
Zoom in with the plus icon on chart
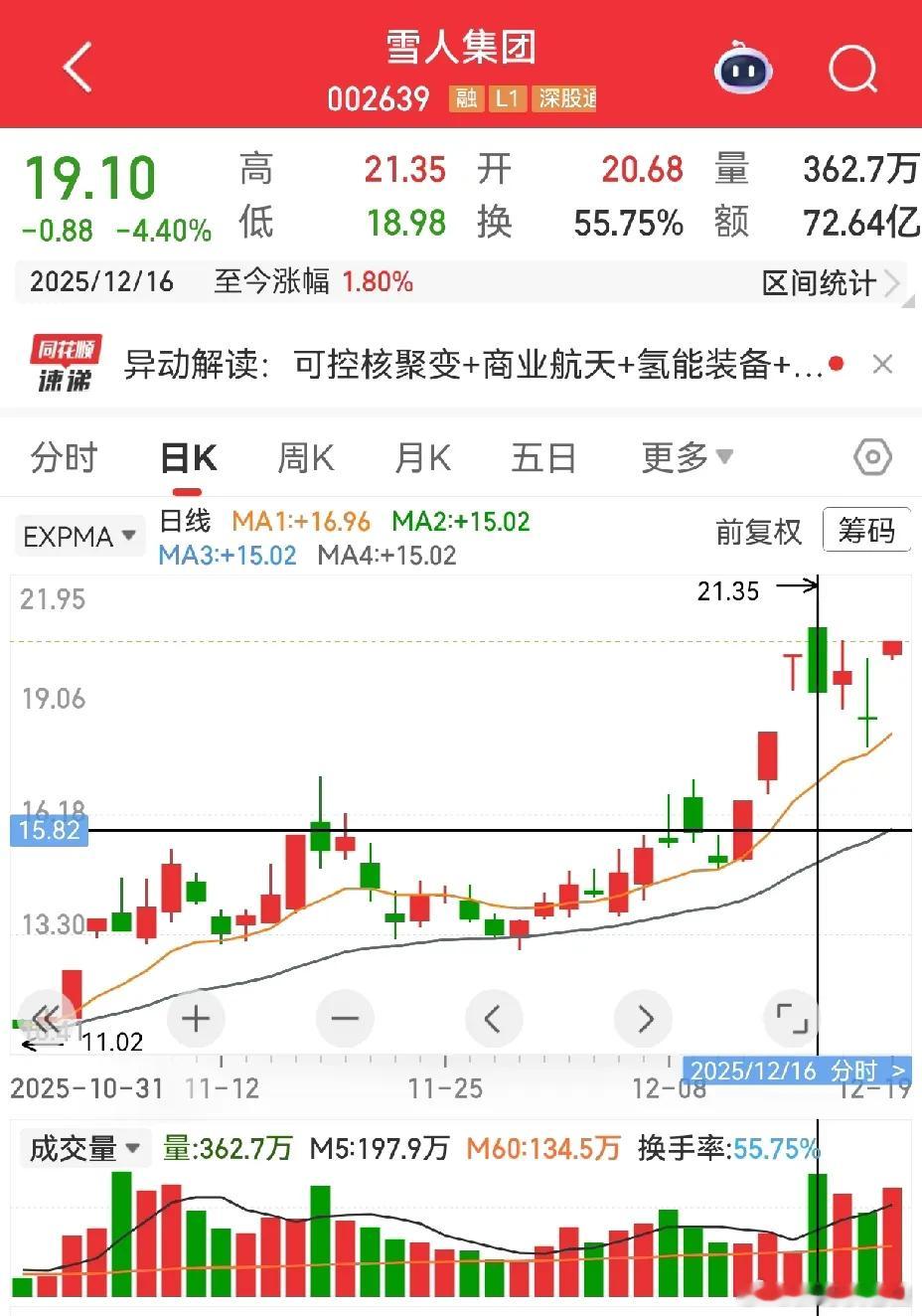pyautogui.click(x=195, y=1018)
